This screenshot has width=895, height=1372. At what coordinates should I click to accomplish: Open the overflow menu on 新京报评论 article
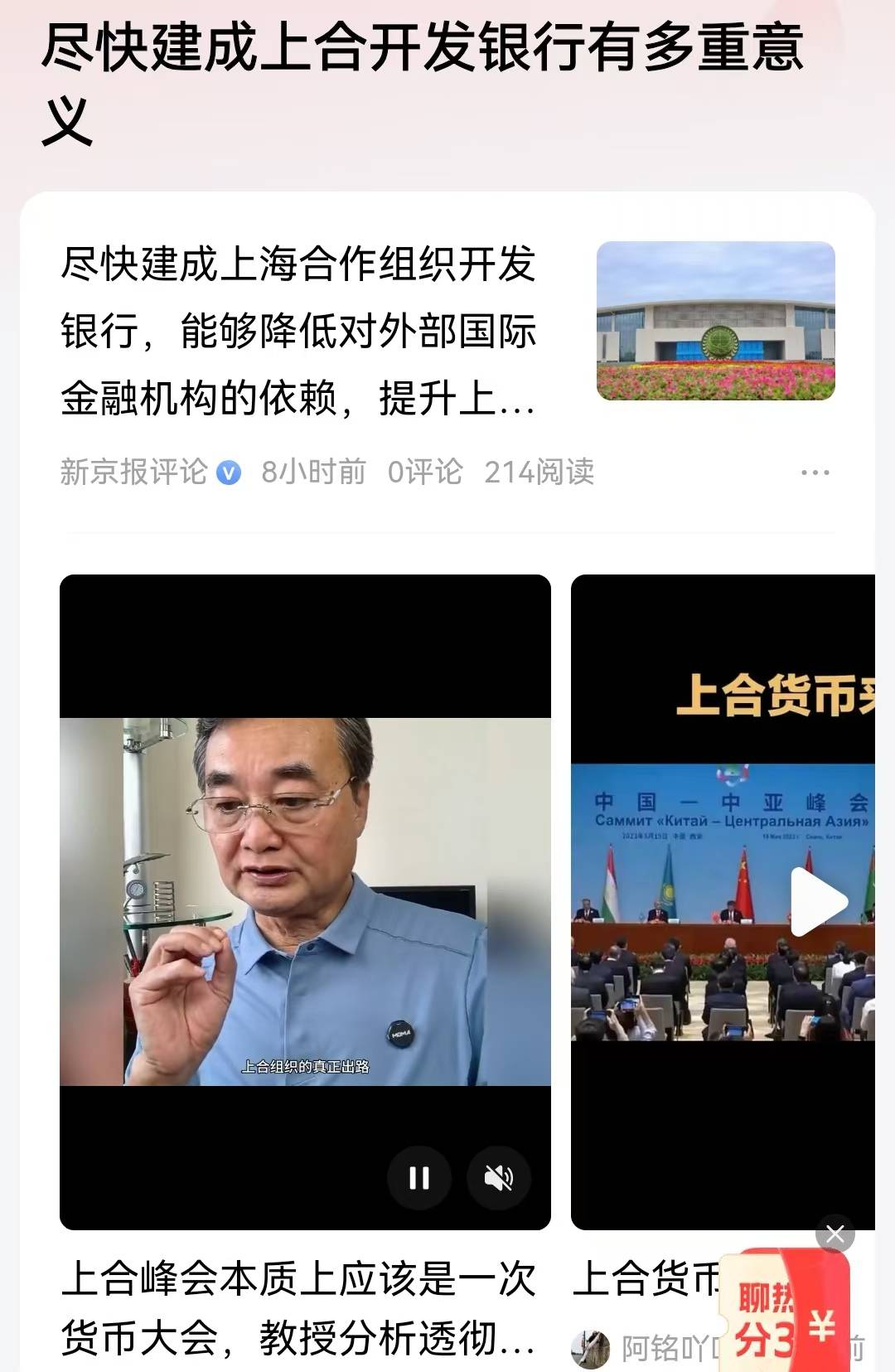point(815,473)
